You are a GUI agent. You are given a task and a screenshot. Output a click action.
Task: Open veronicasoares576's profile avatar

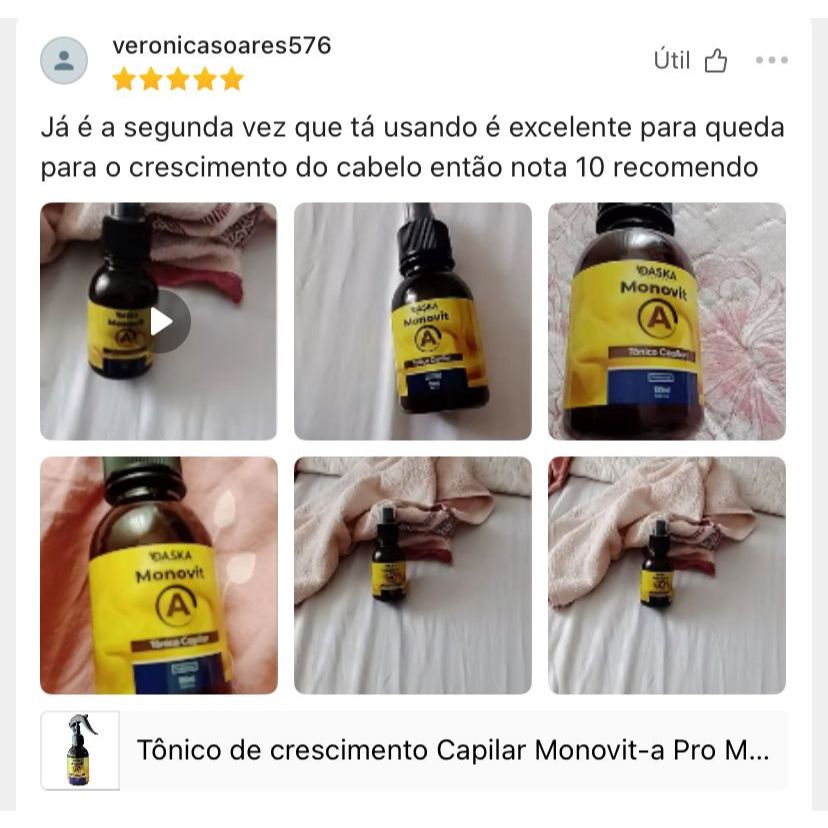coord(64,60)
